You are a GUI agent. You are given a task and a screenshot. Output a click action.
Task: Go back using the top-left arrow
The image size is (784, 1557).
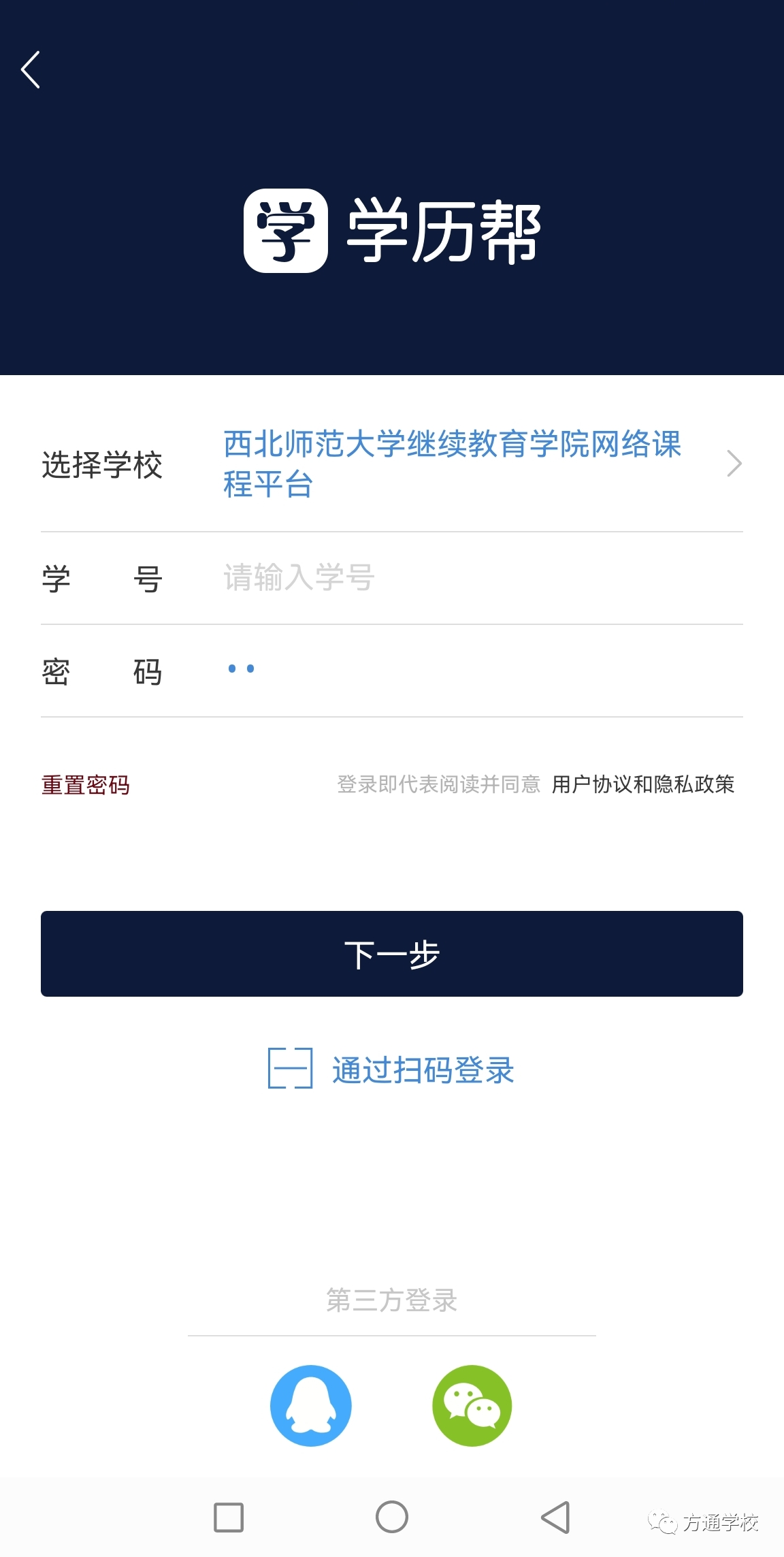[31, 69]
